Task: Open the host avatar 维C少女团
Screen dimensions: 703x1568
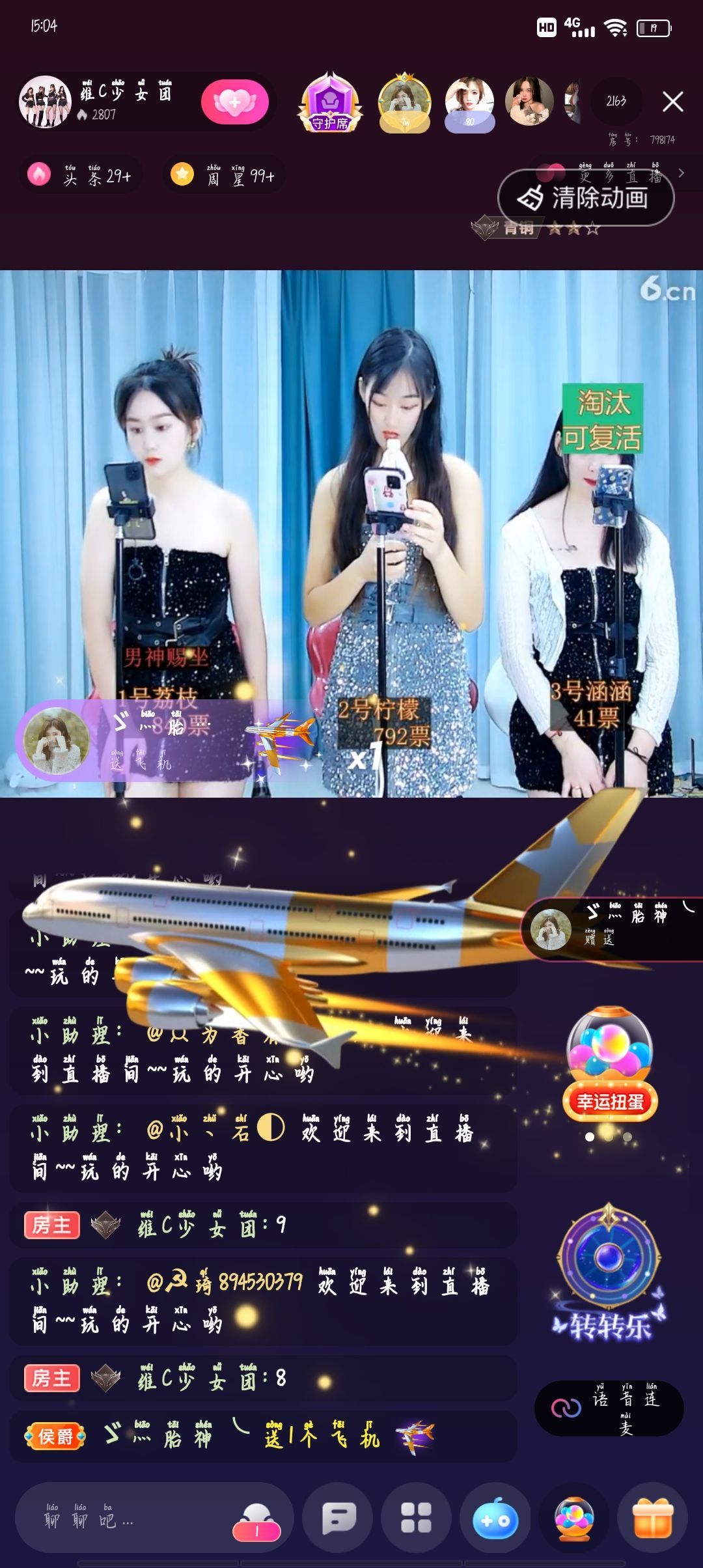Action: pyautogui.click(x=44, y=102)
